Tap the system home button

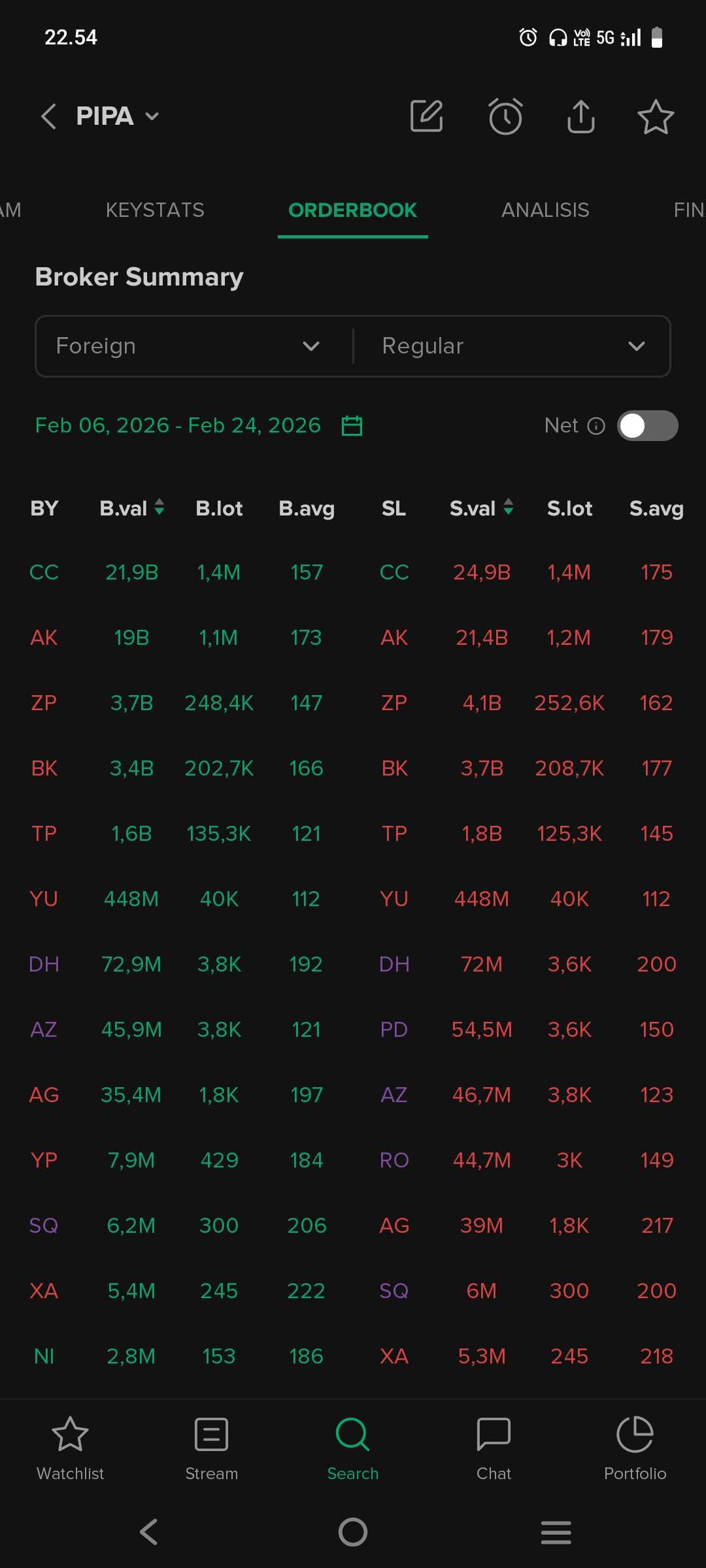(353, 1532)
